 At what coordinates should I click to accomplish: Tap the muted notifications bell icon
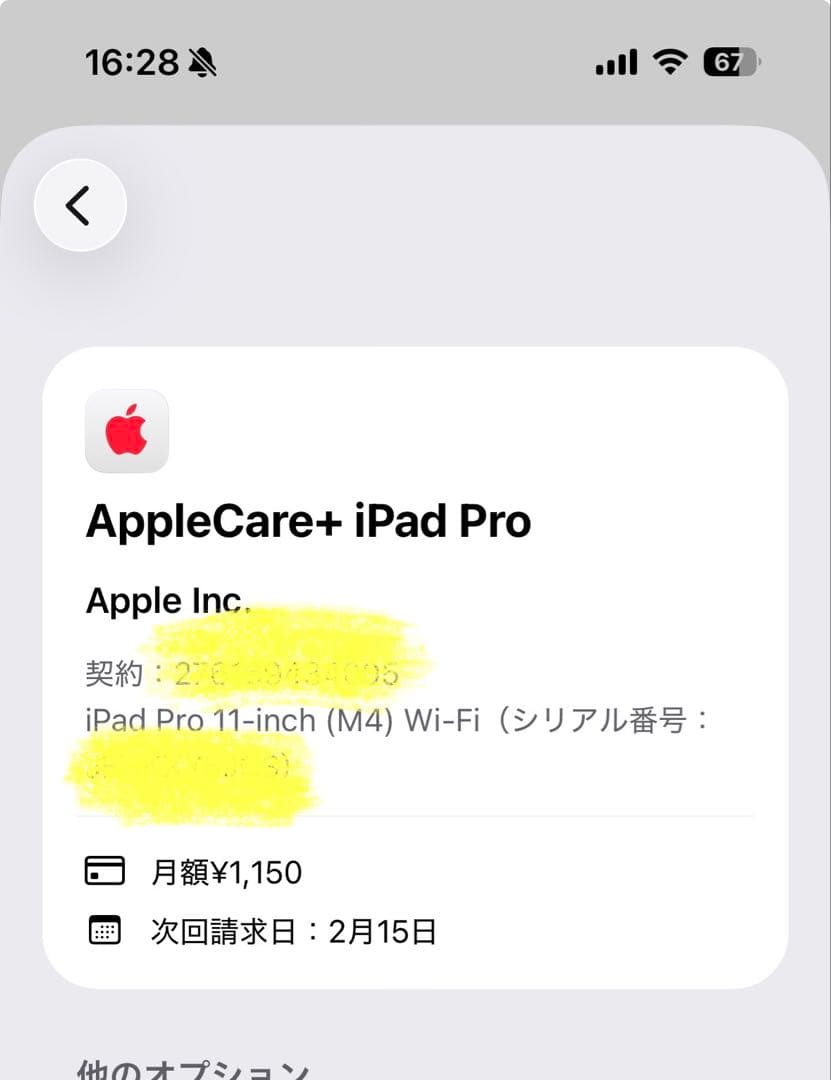pyautogui.click(x=201, y=62)
